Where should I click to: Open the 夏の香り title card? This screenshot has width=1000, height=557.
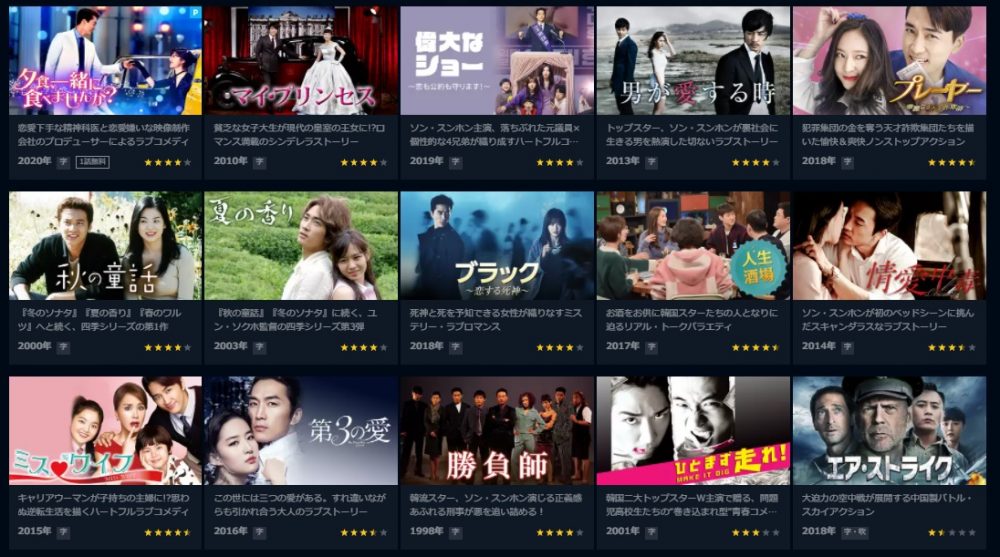pos(301,246)
